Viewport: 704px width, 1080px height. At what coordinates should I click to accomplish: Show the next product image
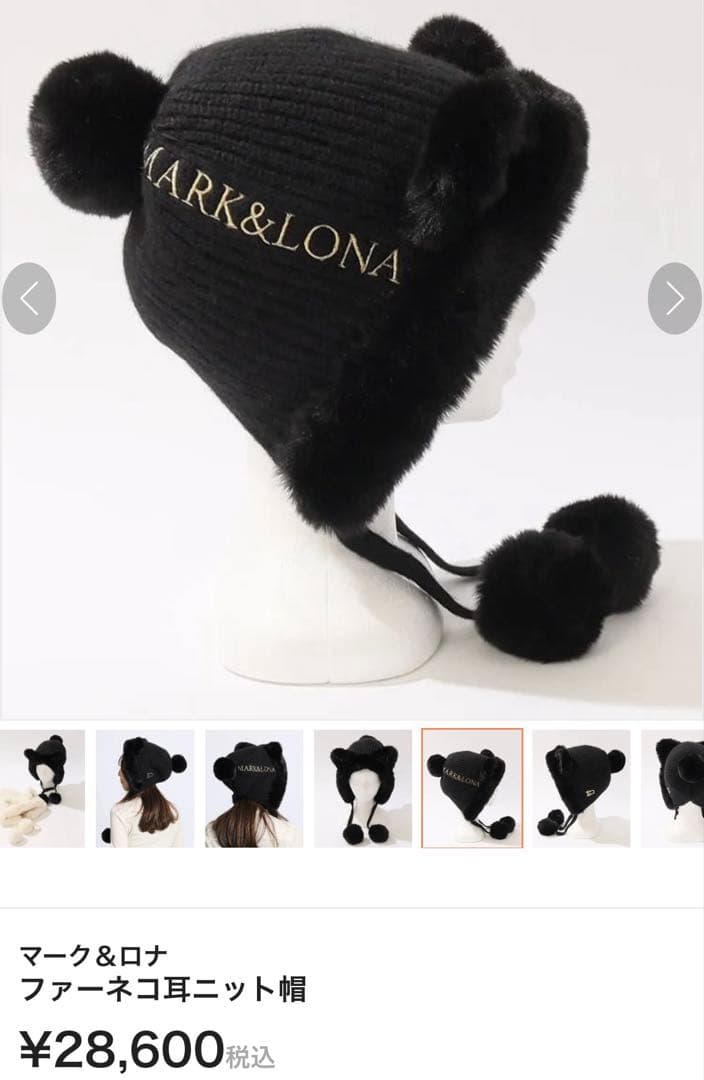click(674, 298)
